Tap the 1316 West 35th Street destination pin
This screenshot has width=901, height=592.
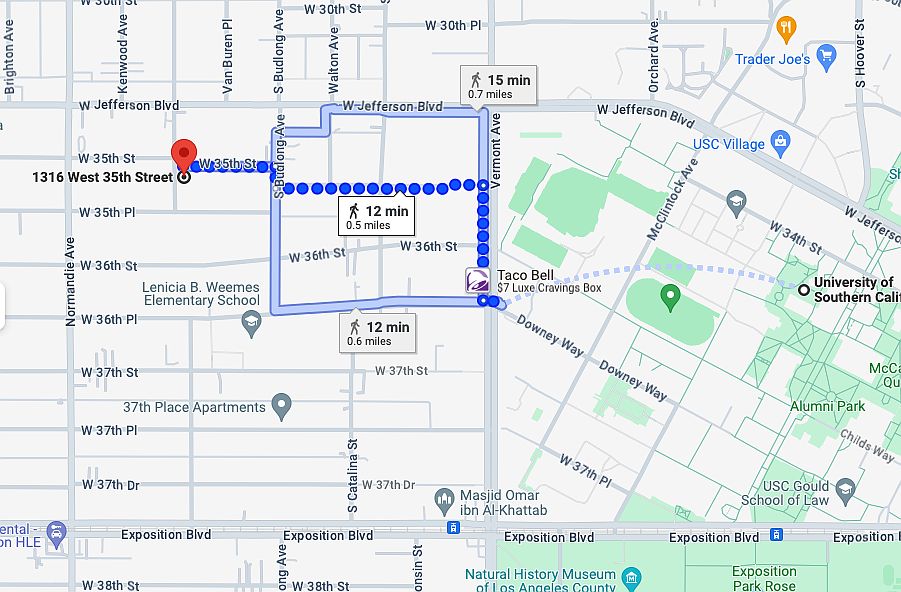[183, 156]
